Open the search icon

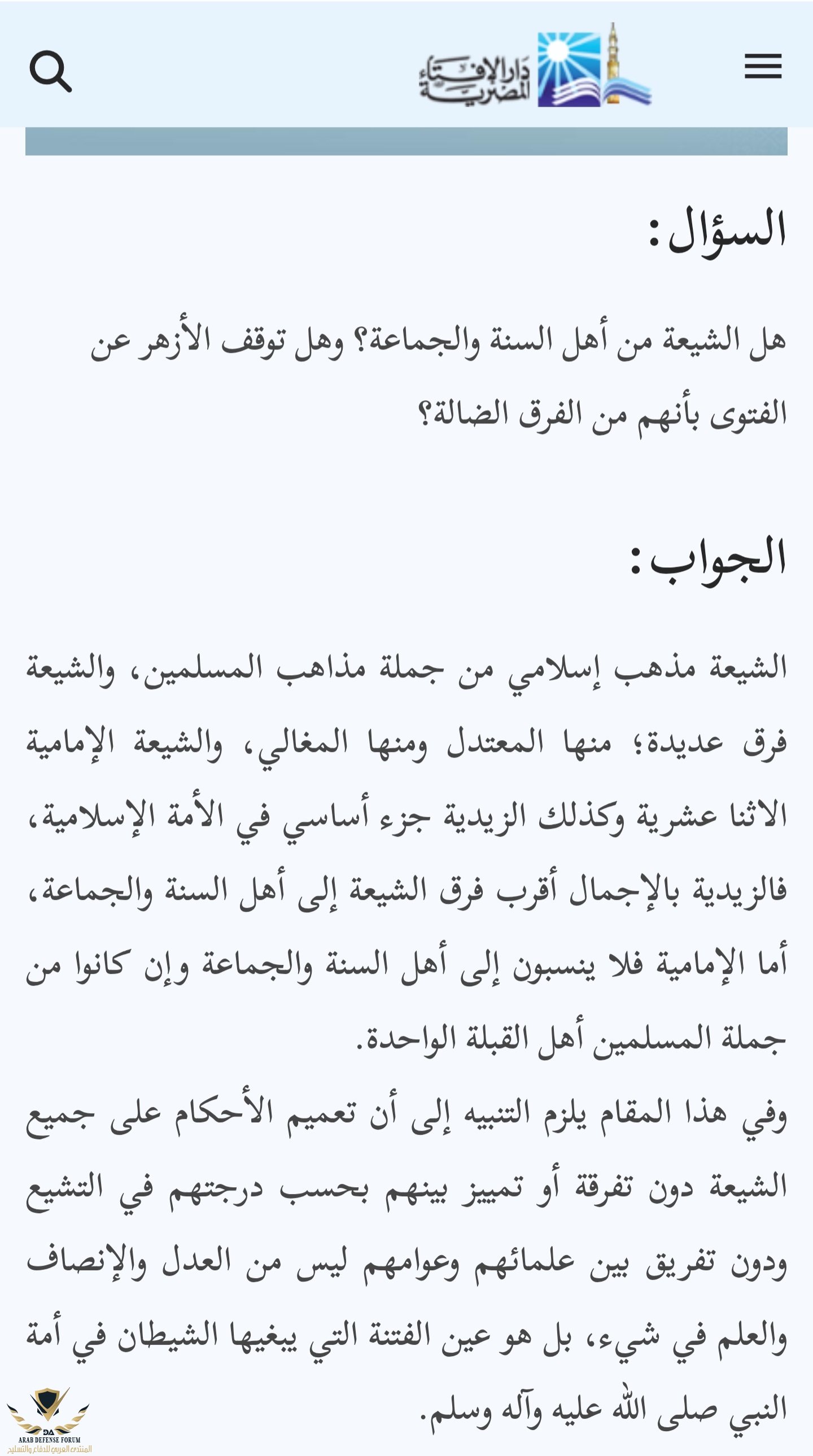(50, 71)
